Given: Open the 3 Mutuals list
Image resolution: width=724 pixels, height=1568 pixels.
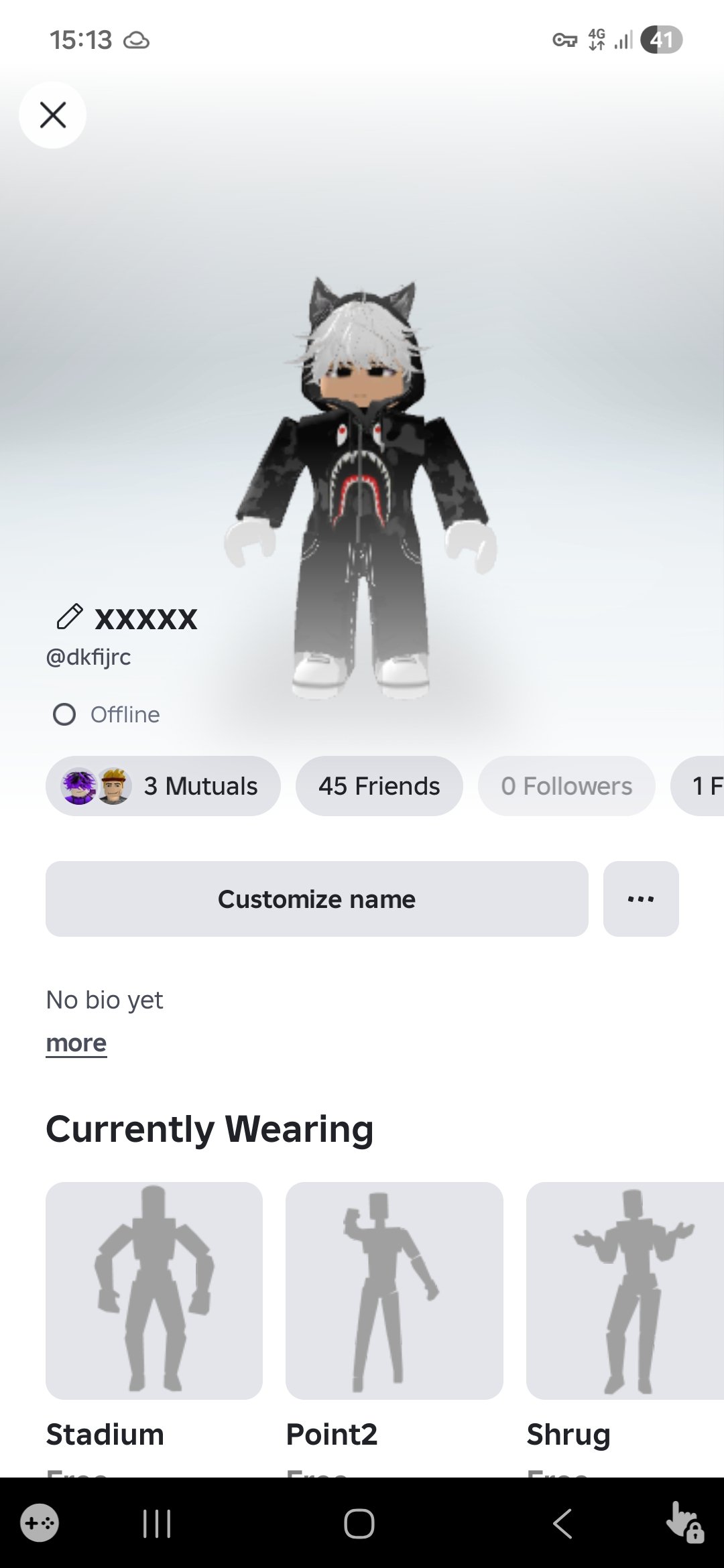Looking at the screenshot, I should click(x=163, y=786).
